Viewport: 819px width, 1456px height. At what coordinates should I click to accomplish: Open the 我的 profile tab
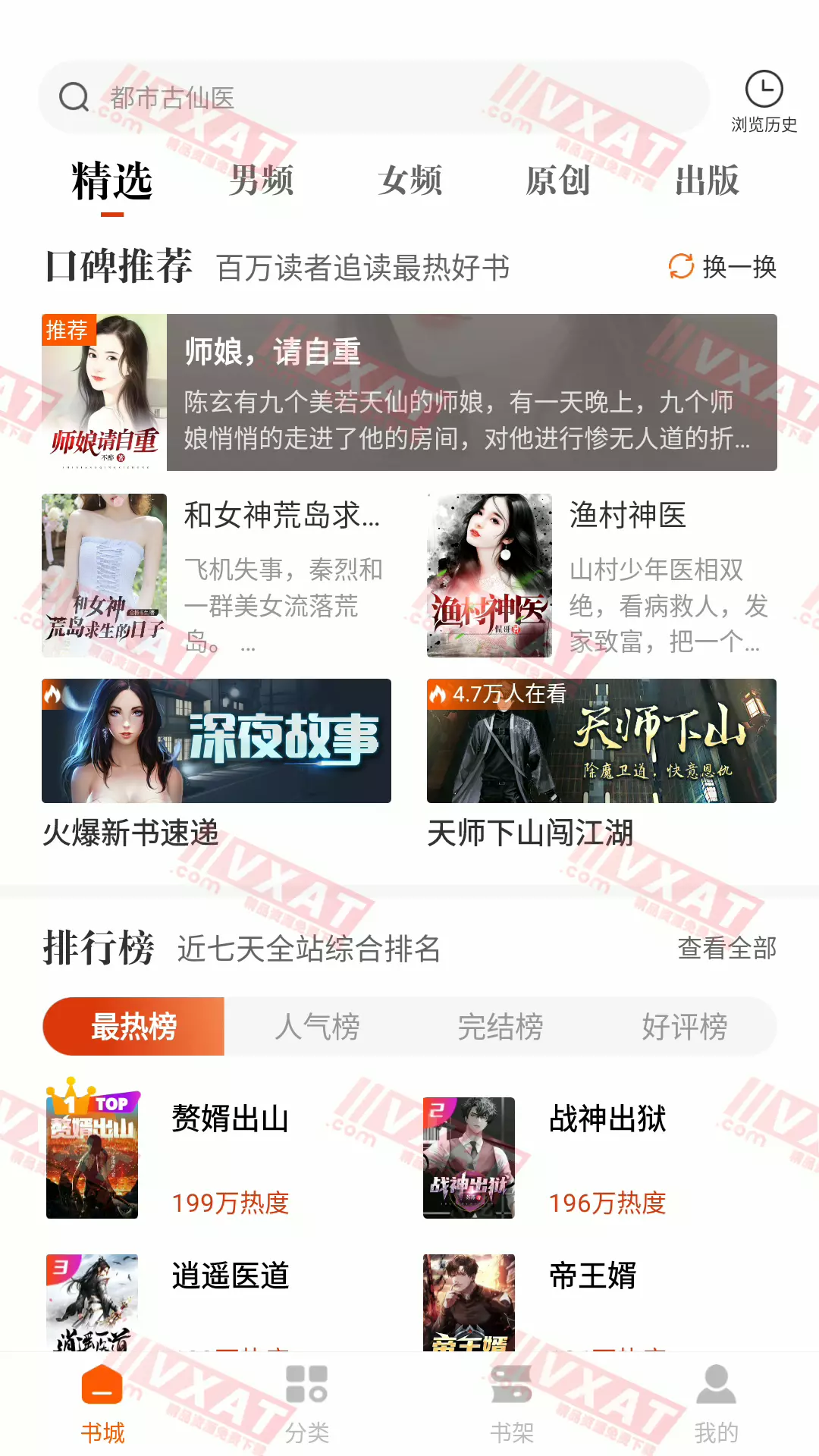[716, 1403]
